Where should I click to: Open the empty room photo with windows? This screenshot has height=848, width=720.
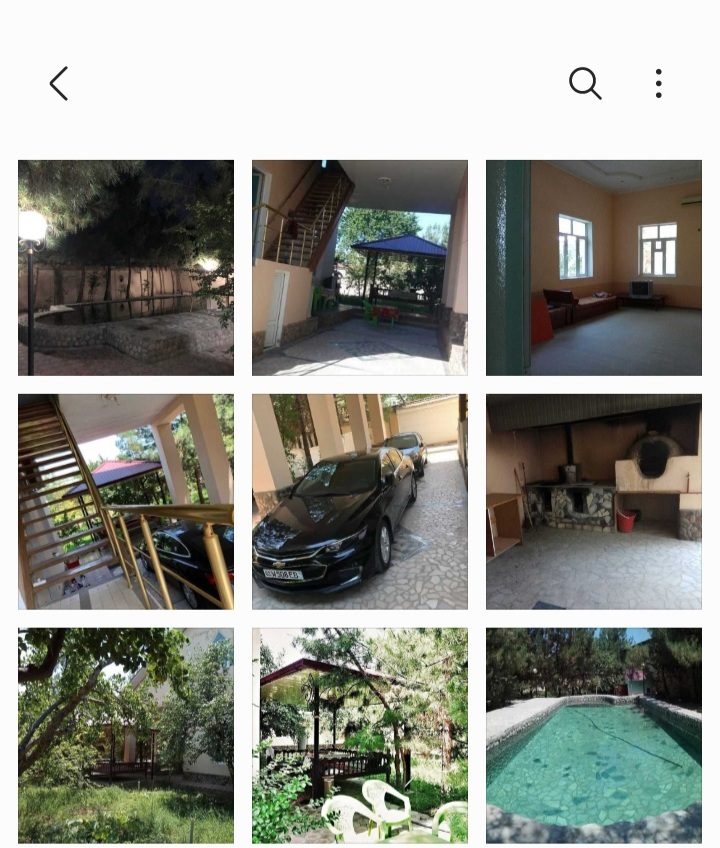pyautogui.click(x=594, y=268)
